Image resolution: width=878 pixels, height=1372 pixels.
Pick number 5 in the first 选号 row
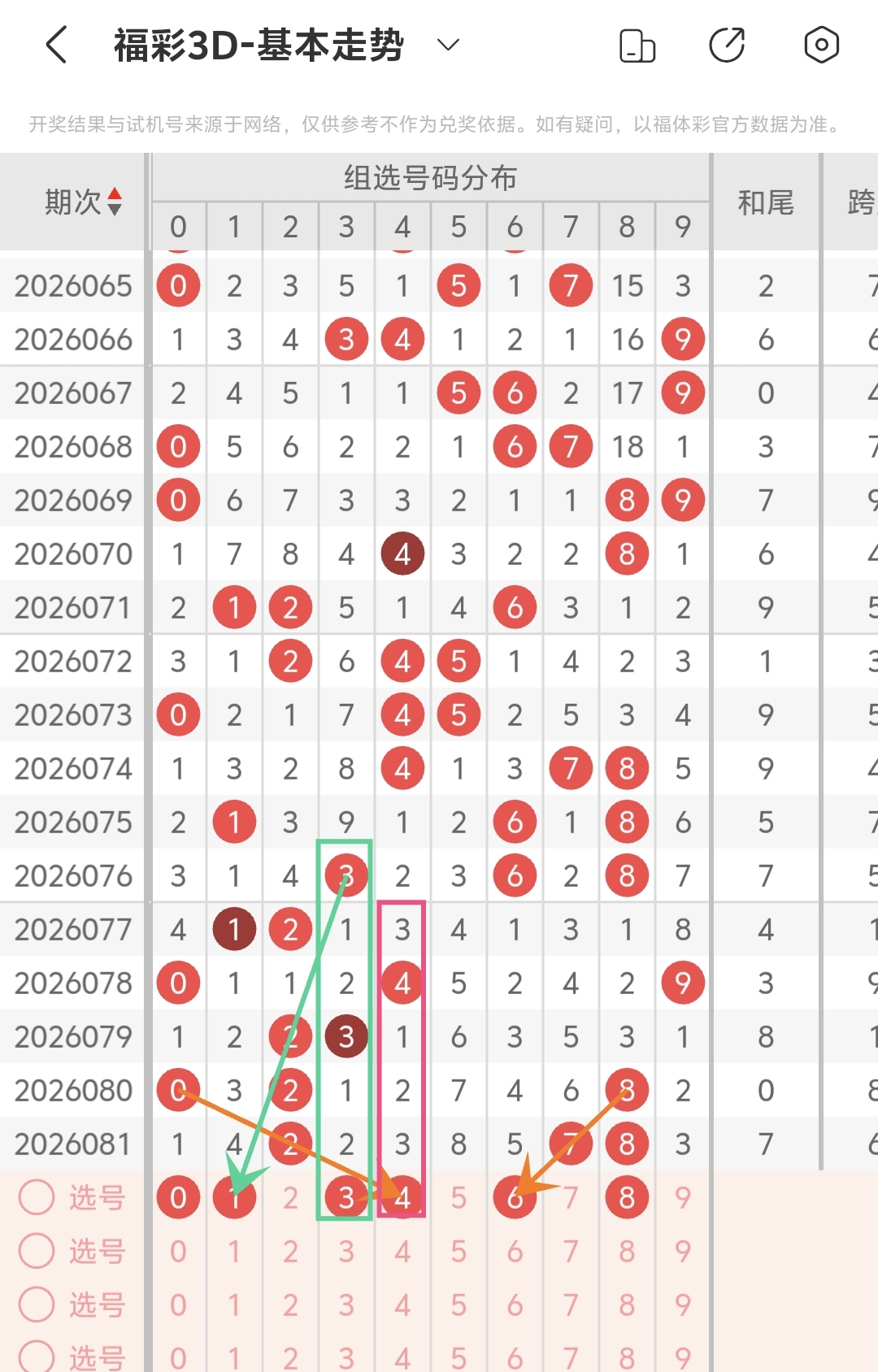[459, 1197]
